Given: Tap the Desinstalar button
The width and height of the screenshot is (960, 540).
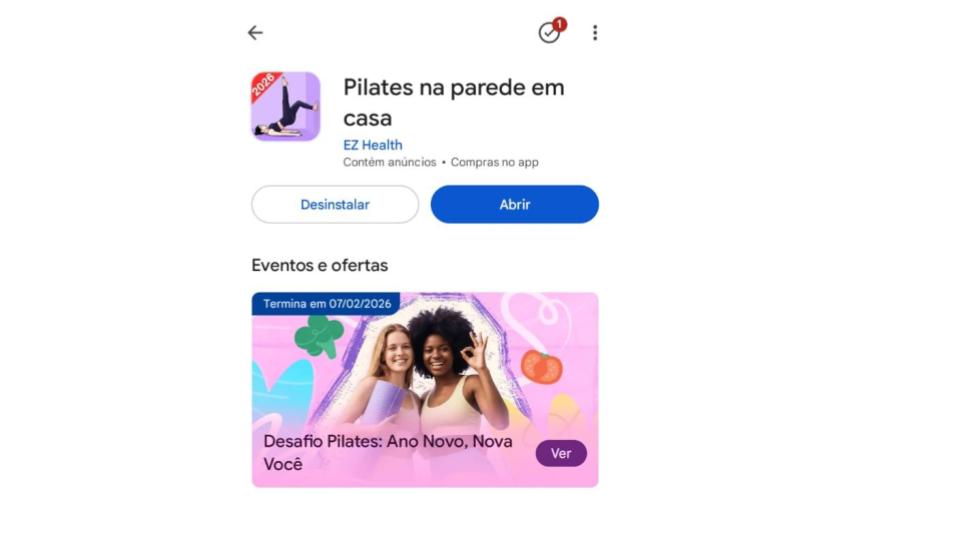Looking at the screenshot, I should pos(335,204).
